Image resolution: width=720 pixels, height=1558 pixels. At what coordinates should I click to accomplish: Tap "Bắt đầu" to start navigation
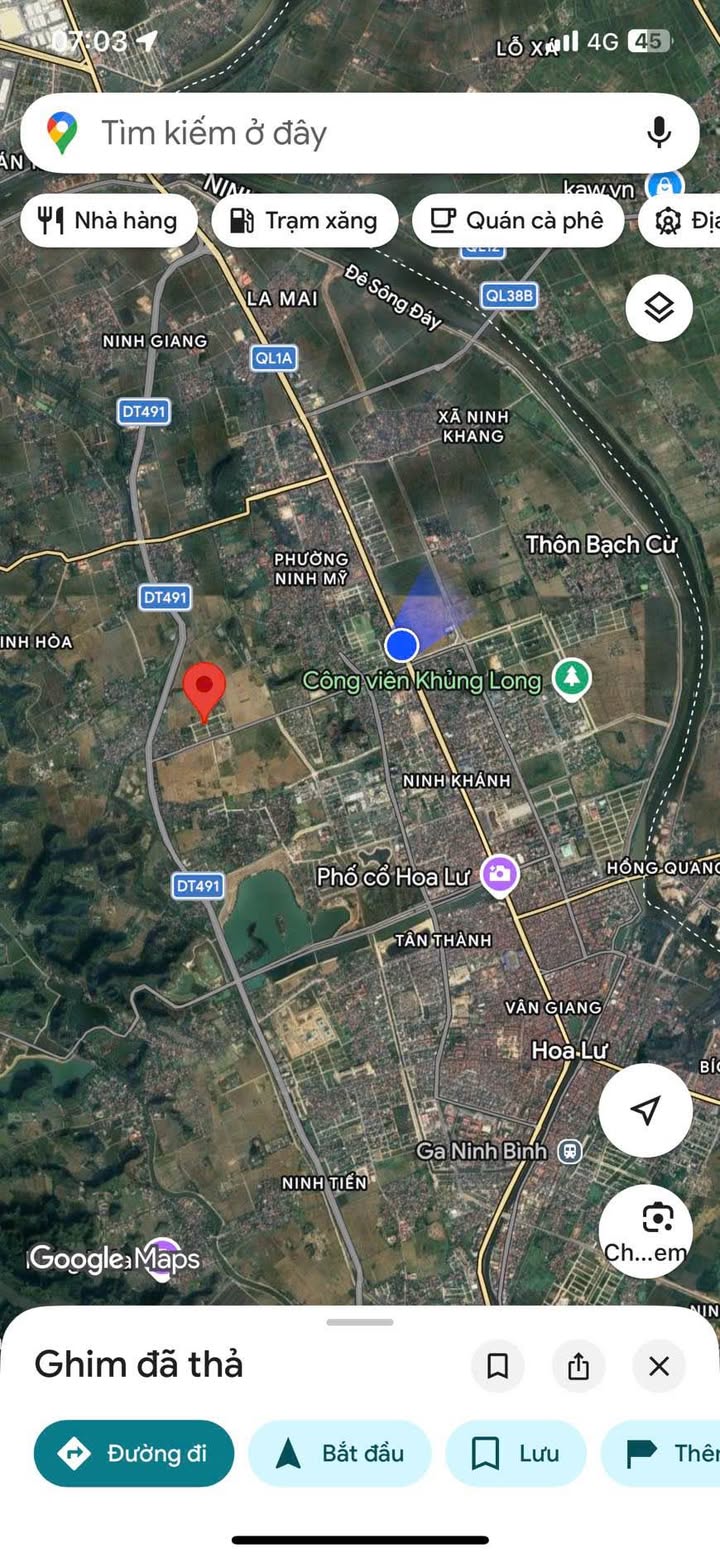[x=339, y=1453]
